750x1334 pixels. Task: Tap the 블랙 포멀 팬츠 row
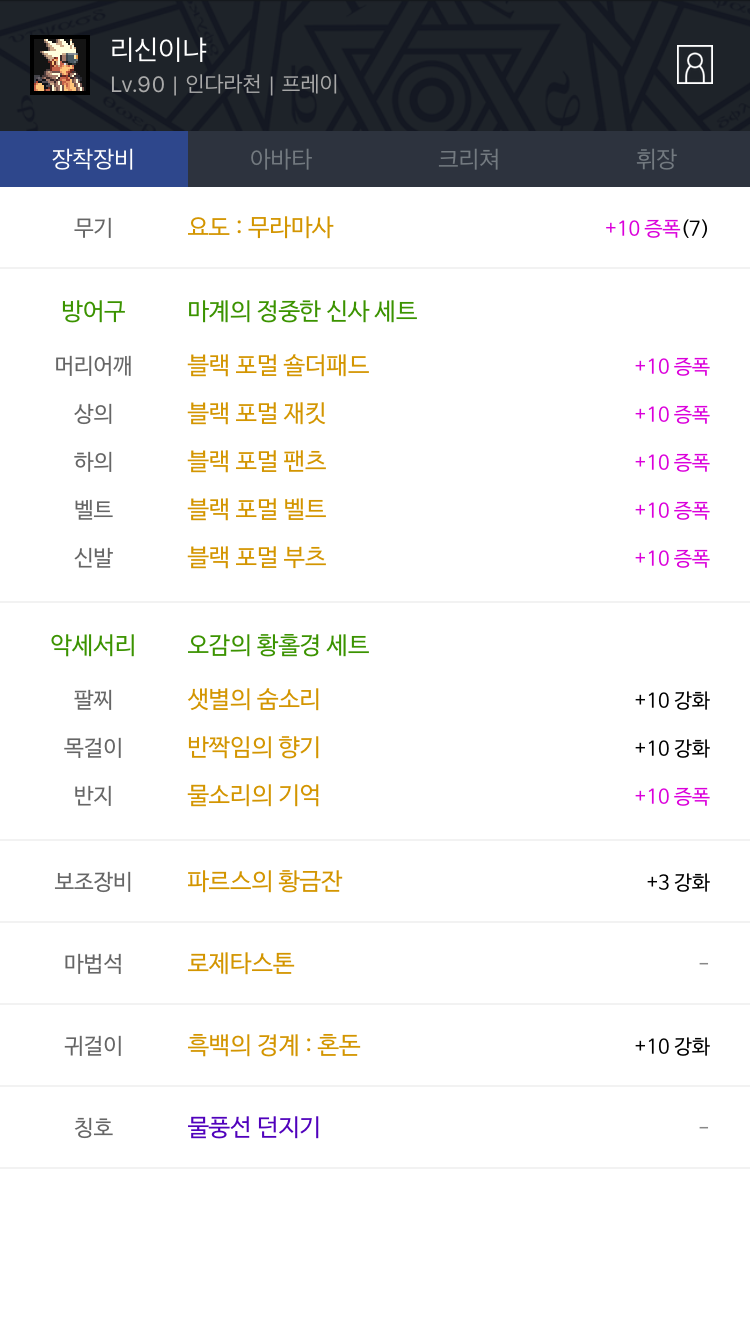tap(375, 462)
